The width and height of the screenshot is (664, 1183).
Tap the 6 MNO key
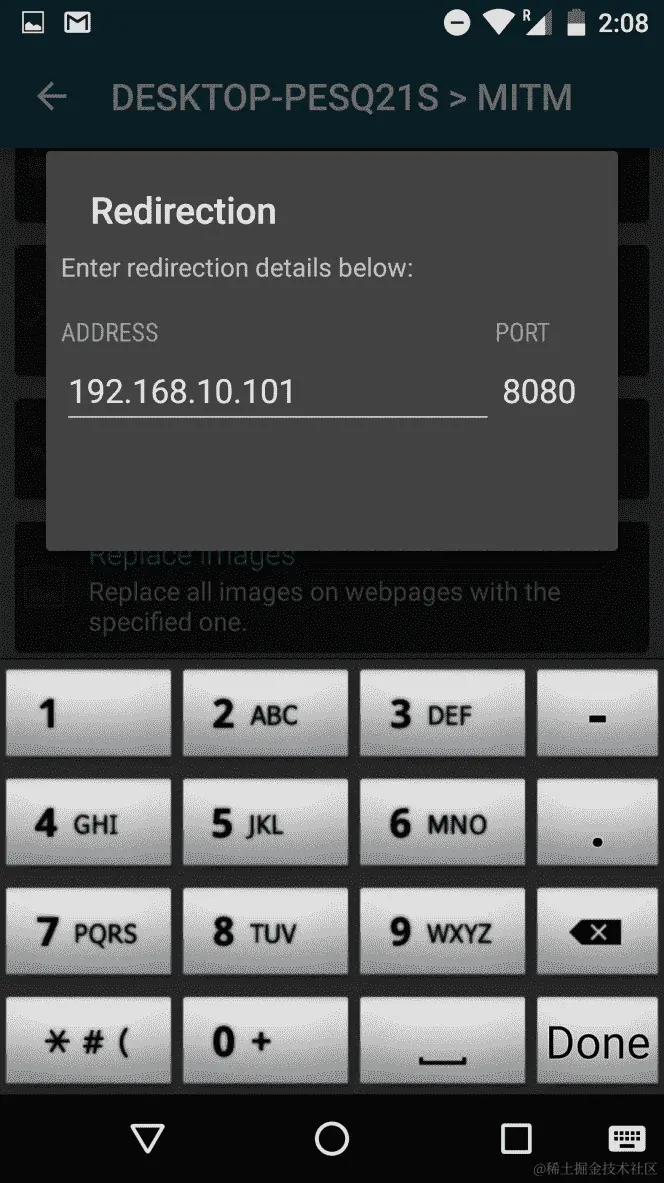click(x=442, y=822)
